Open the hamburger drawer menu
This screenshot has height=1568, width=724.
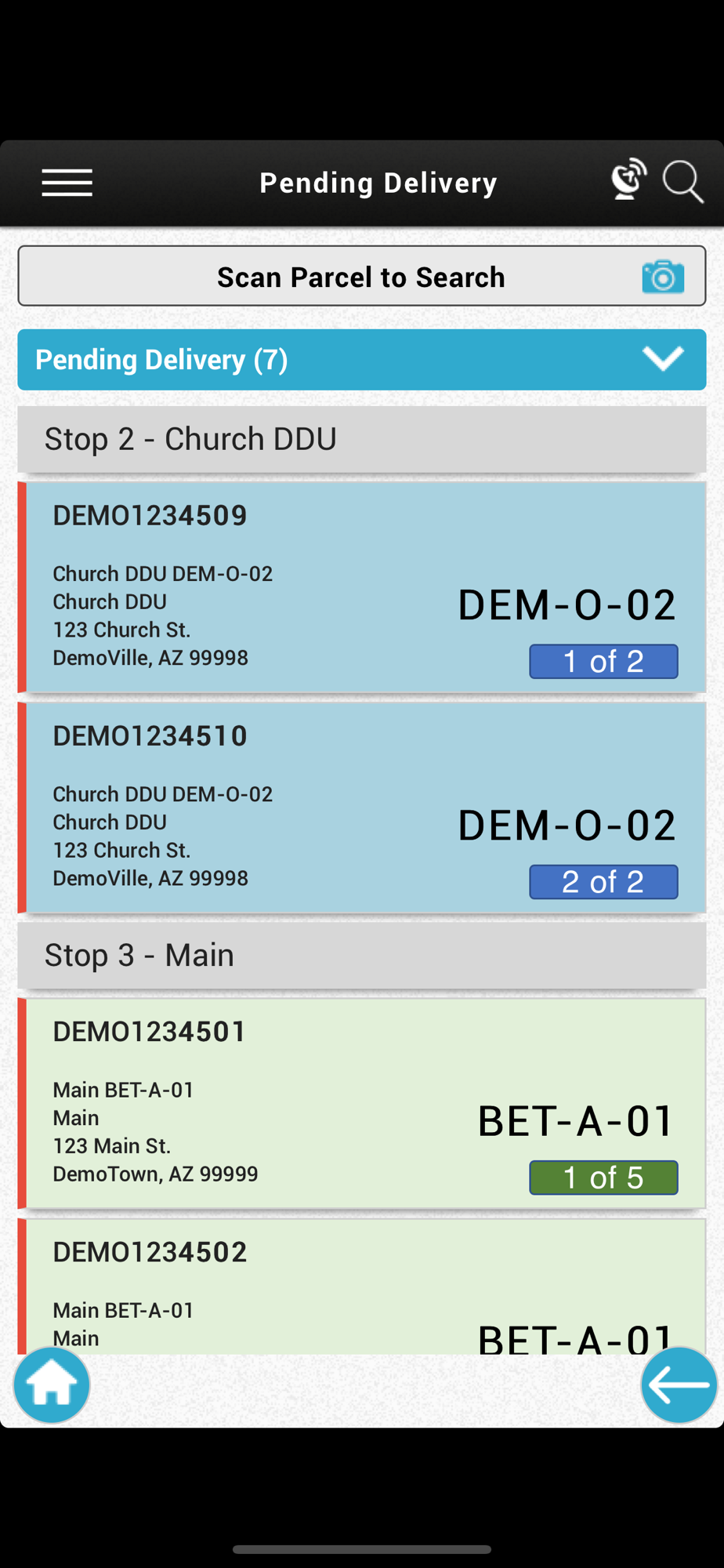(67, 183)
